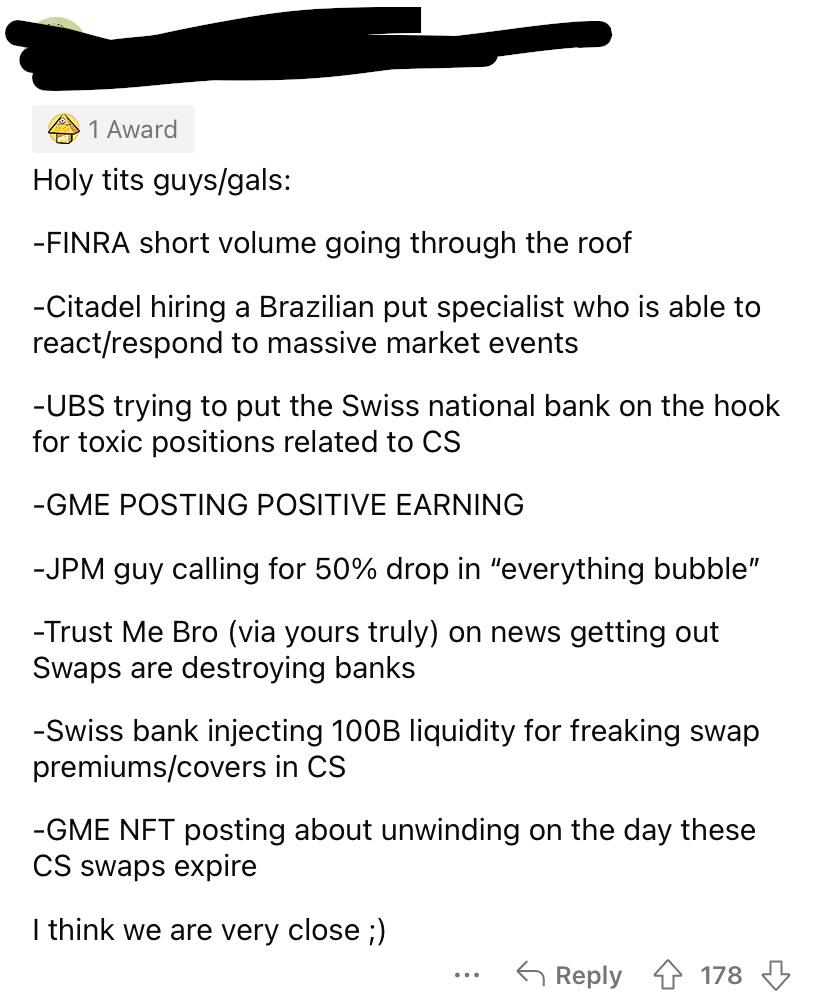Open the comment's overflow menu
The image size is (828, 995).
(467, 974)
